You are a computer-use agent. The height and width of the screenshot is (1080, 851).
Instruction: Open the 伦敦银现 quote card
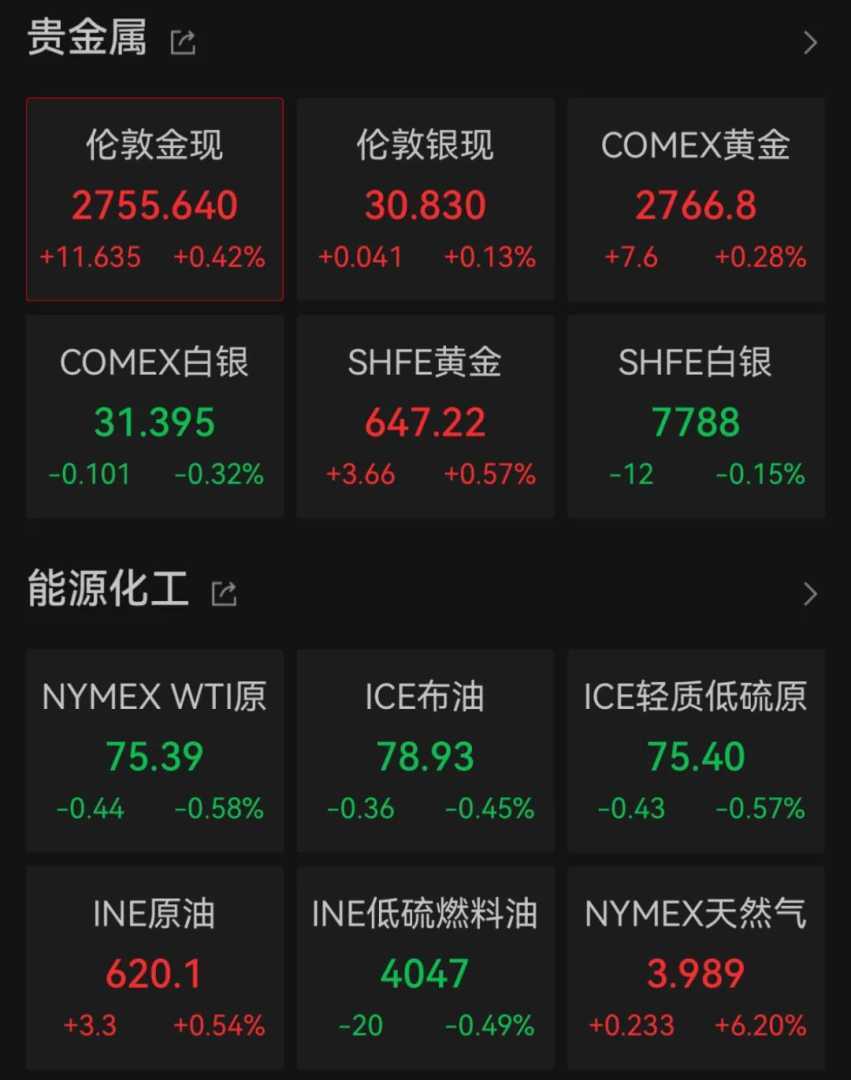(x=426, y=199)
